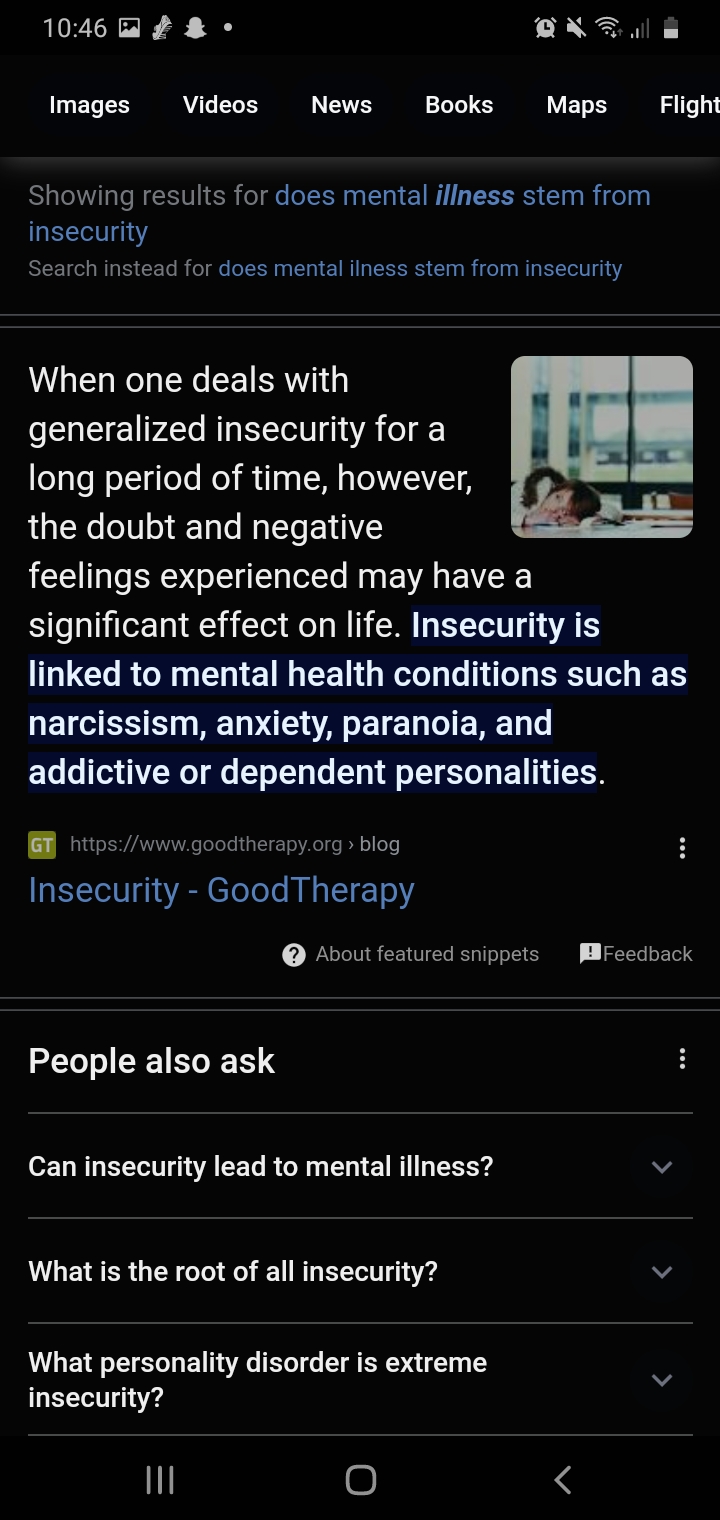Viewport: 720px width, 1520px height.
Task: Expand 'What personality disorder is extreme insecurity?'
Action: click(x=360, y=1380)
